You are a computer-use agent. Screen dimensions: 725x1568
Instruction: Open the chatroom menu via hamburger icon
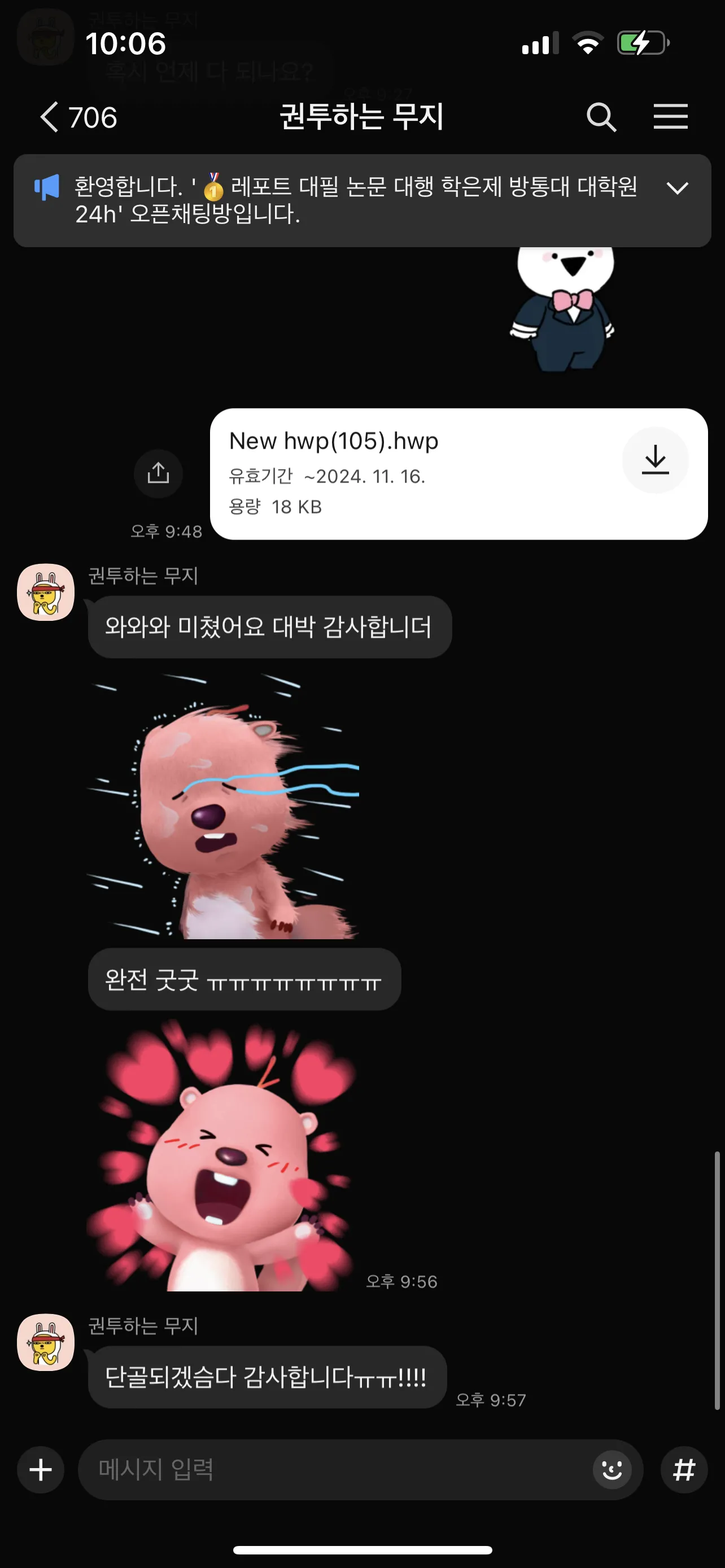tap(671, 117)
